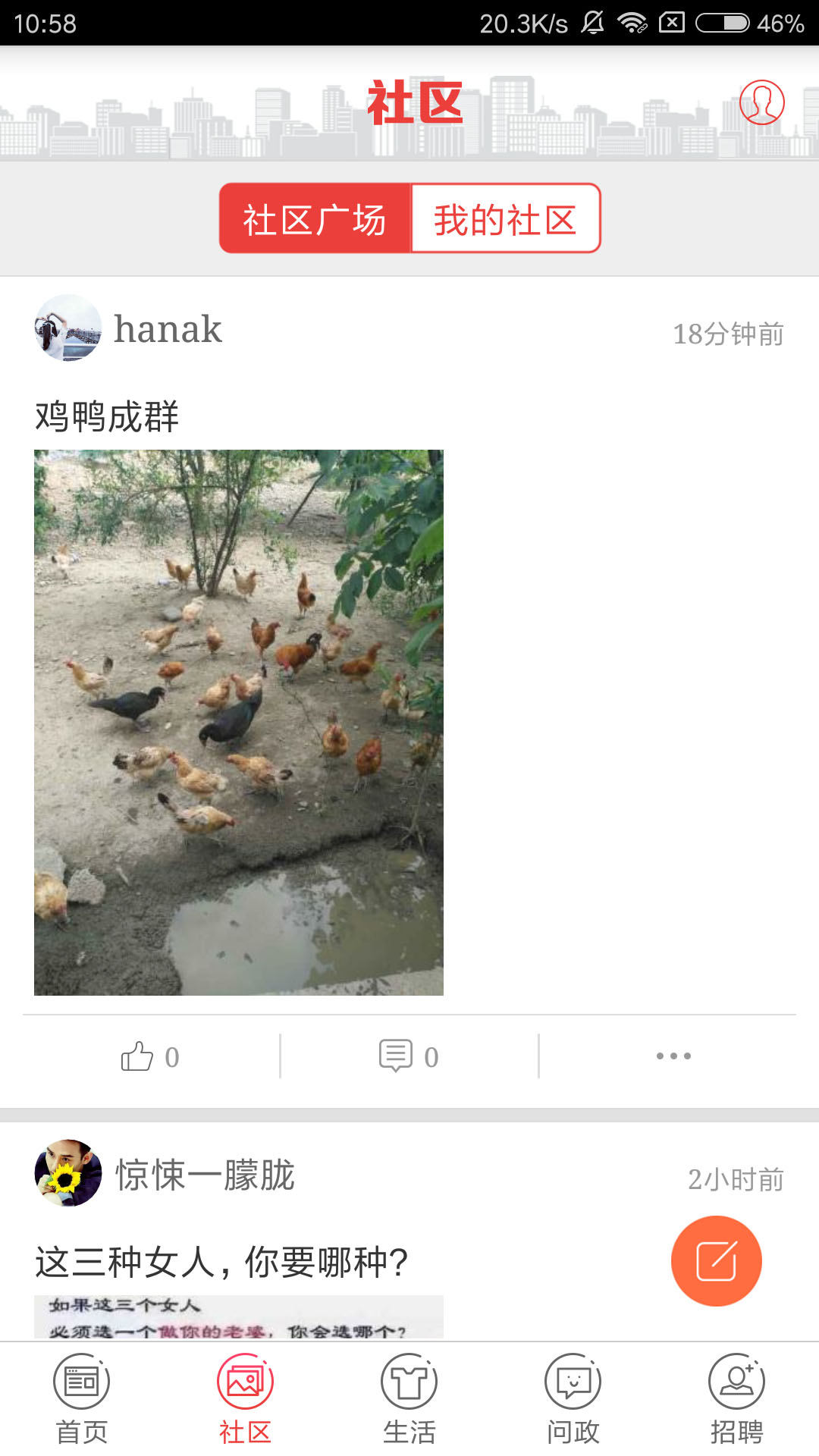Open comments on hanak's post
The height and width of the screenshot is (1456, 819).
click(x=409, y=1056)
